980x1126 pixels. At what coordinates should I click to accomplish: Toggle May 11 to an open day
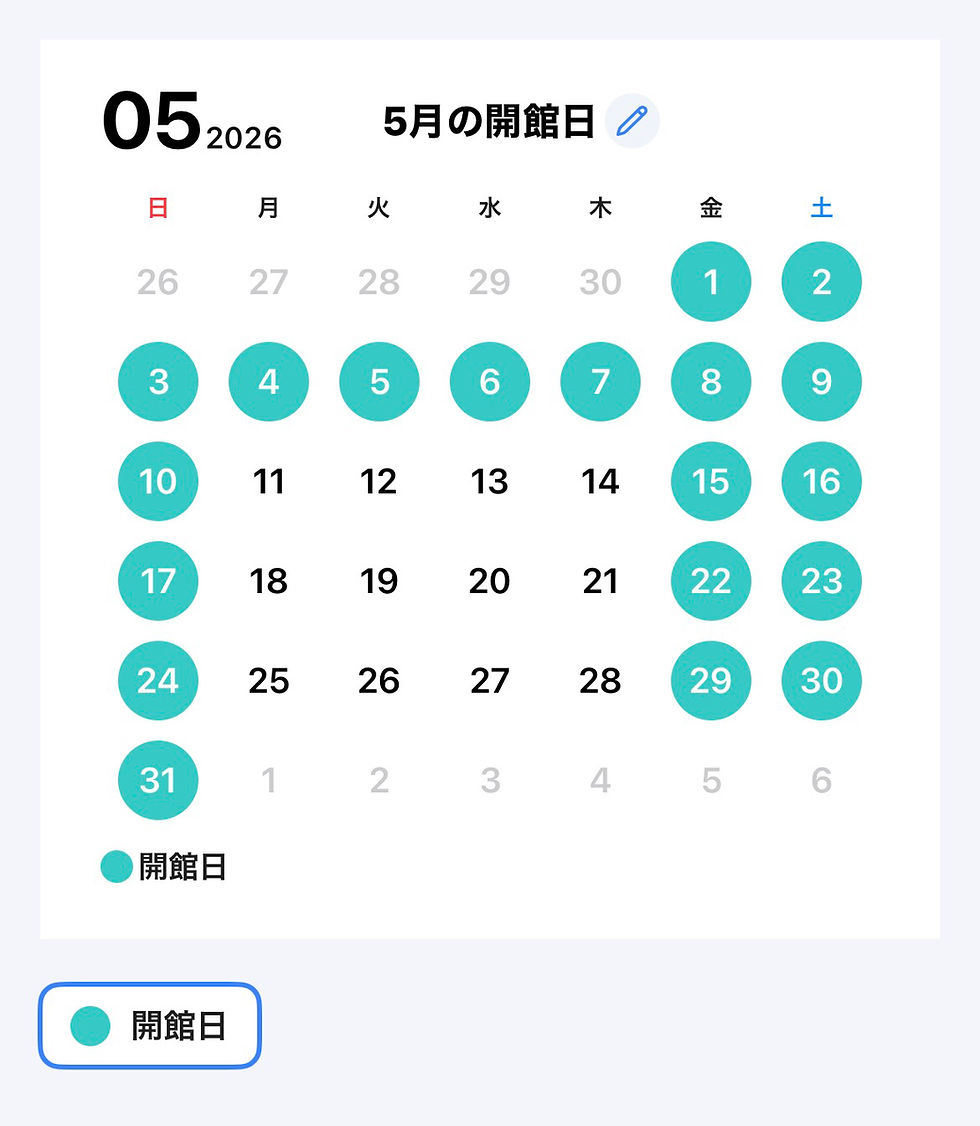pyautogui.click(x=268, y=481)
